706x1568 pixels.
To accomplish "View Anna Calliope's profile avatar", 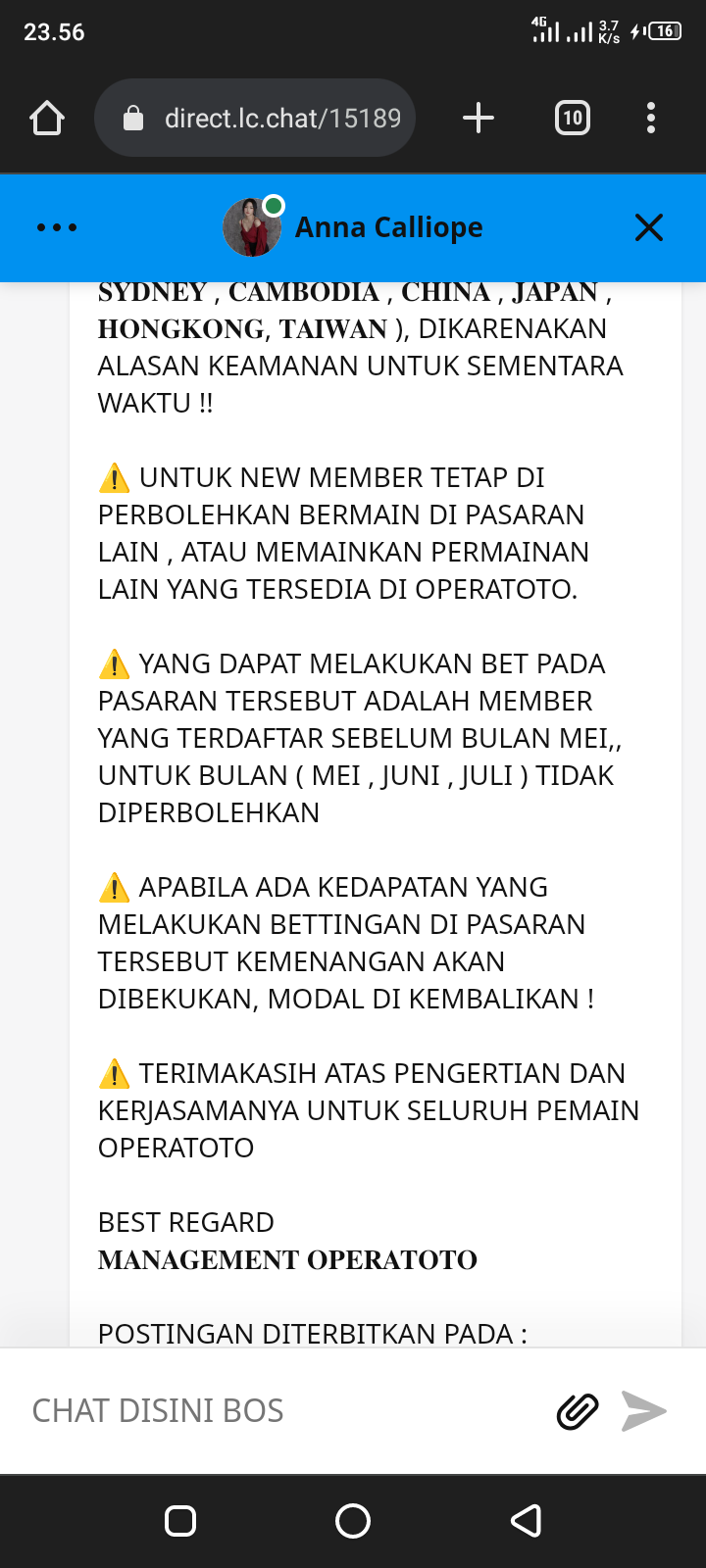I will (253, 227).
